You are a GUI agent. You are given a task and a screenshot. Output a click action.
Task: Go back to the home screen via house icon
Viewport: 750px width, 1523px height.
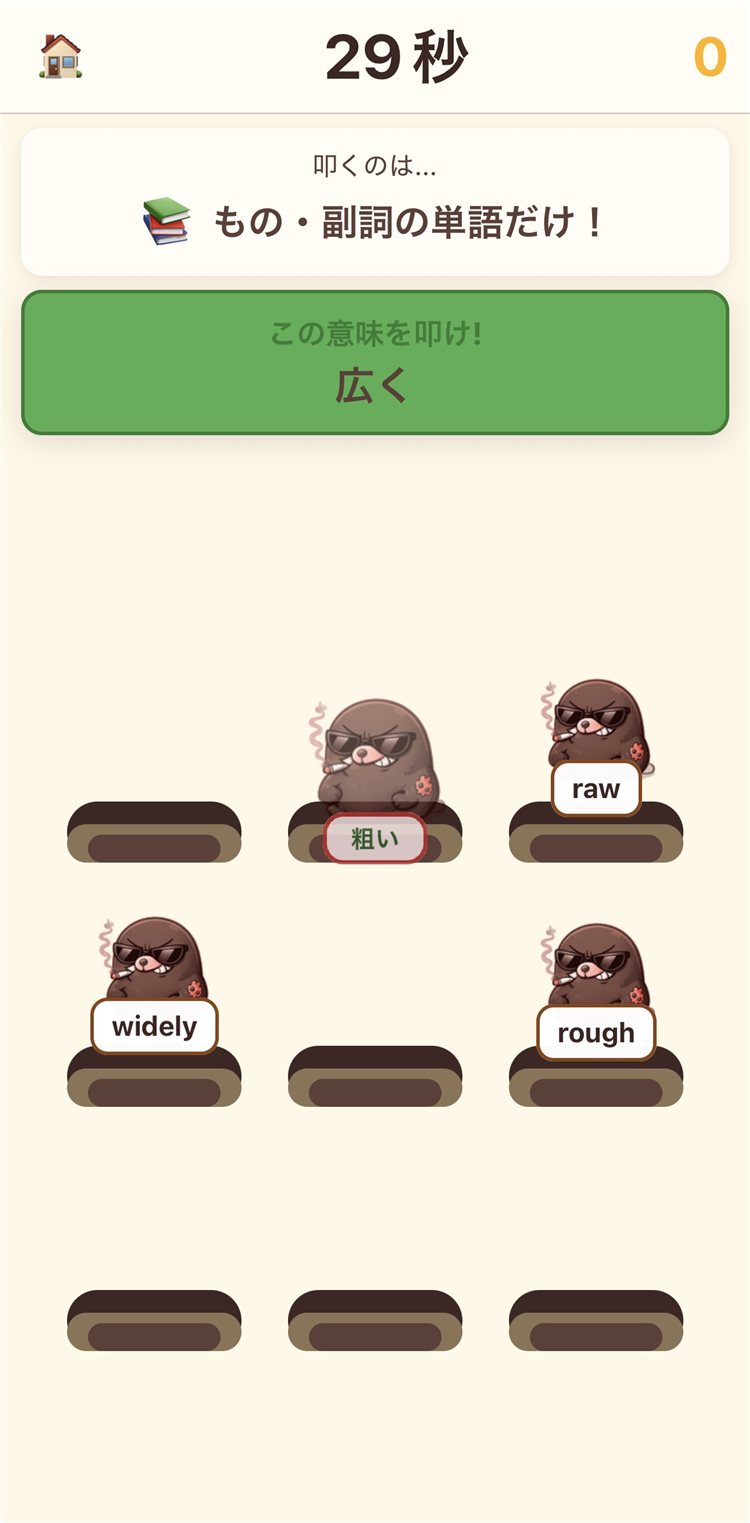pyautogui.click(x=60, y=57)
